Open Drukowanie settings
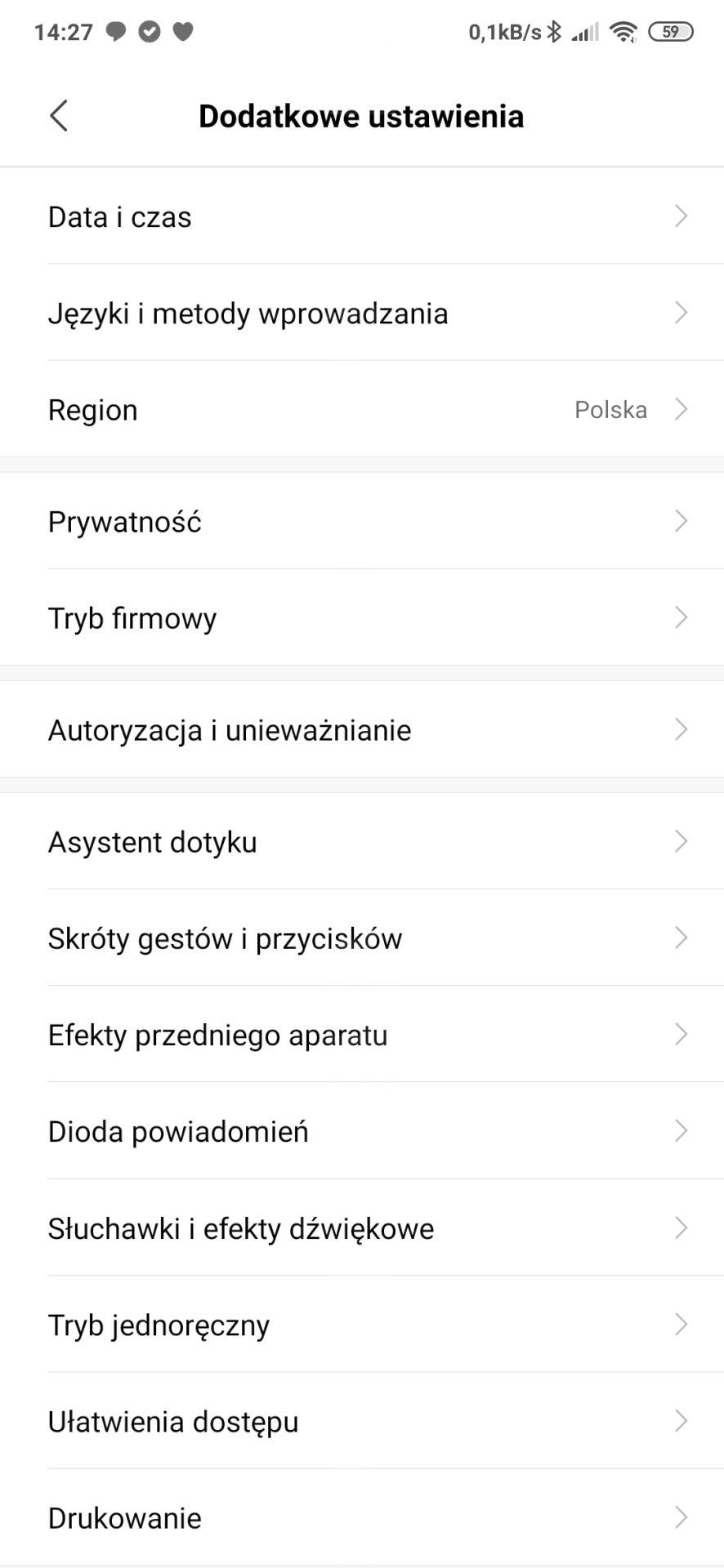 pos(362,1517)
